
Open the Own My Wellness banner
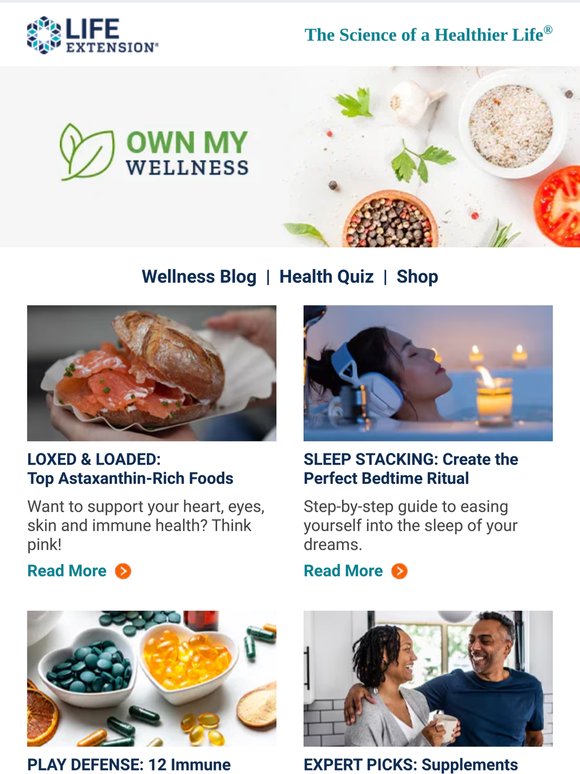(x=290, y=156)
